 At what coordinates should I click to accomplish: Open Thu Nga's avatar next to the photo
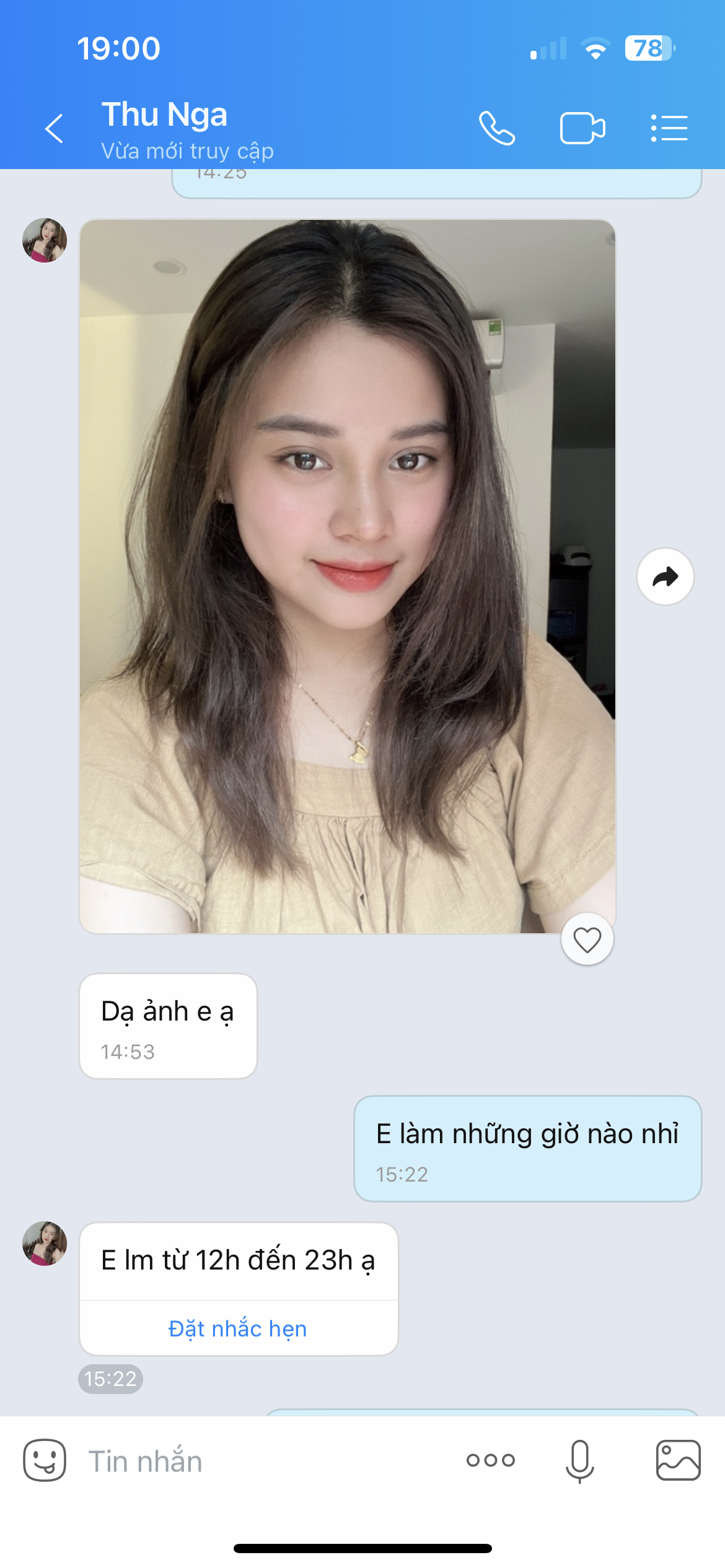[x=45, y=240]
